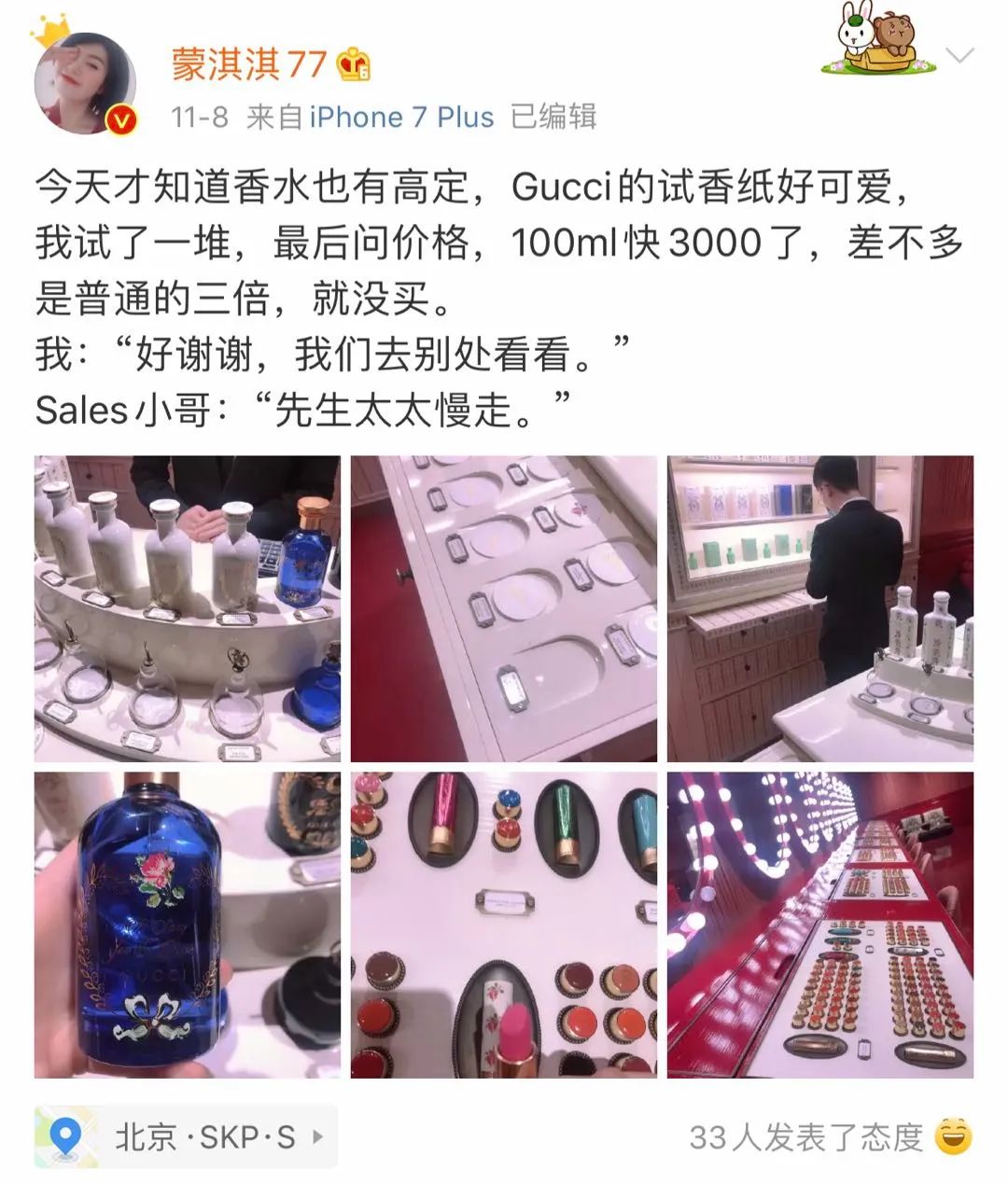Click the blue location pin icon
The width and height of the screenshot is (1008, 1184).
coord(62,1135)
